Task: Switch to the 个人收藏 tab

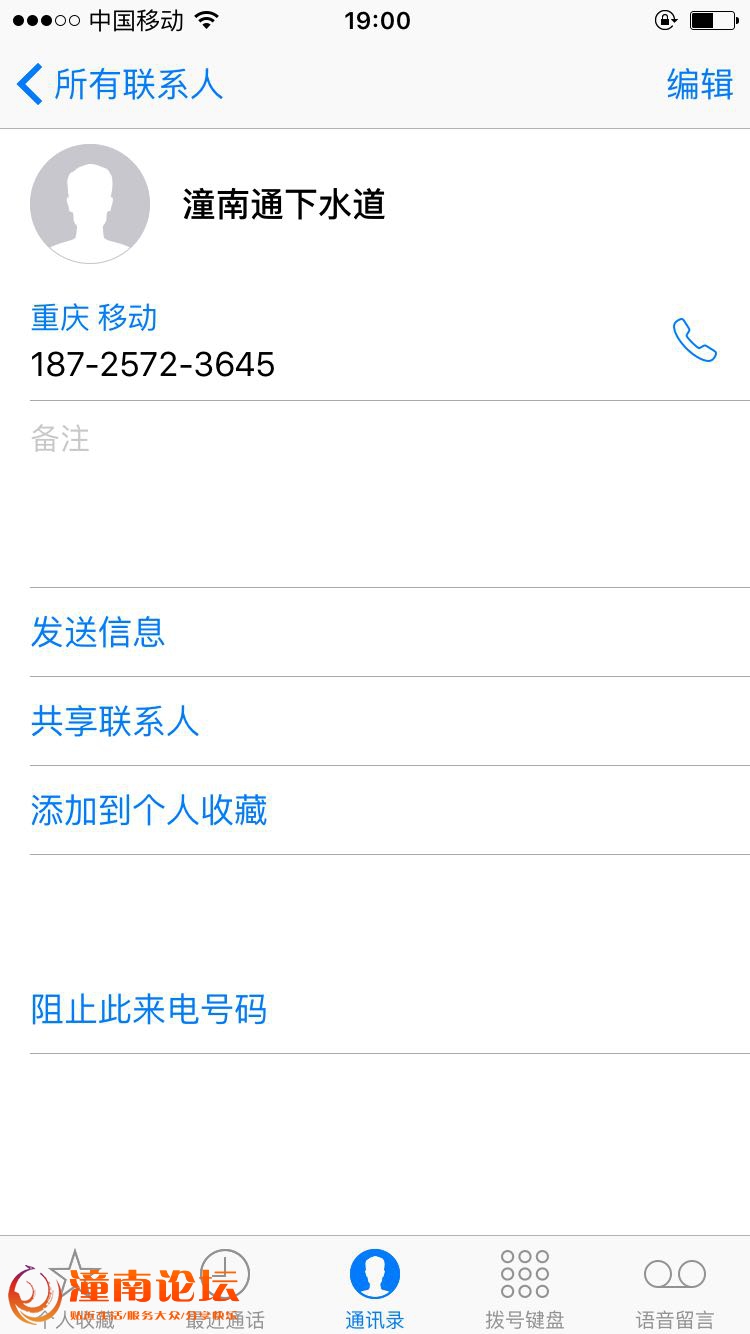Action: pyautogui.click(x=75, y=1288)
